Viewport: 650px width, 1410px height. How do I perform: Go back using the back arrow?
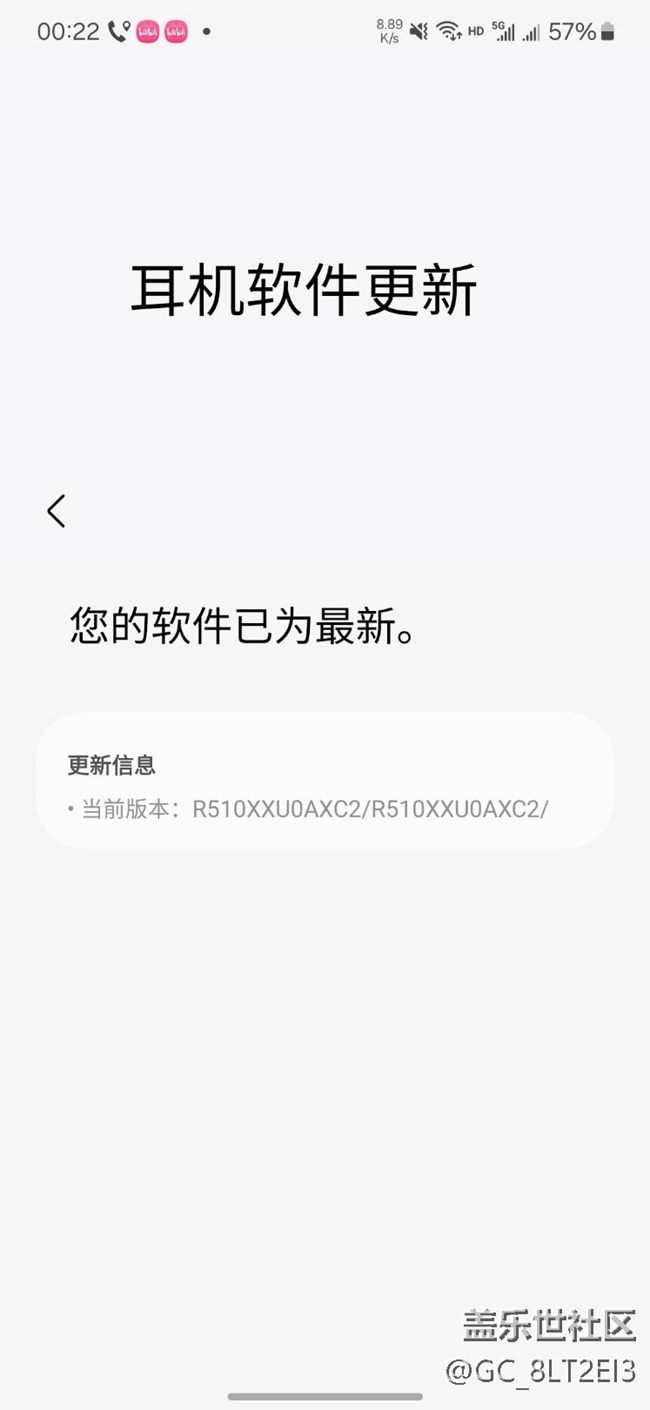coord(56,511)
